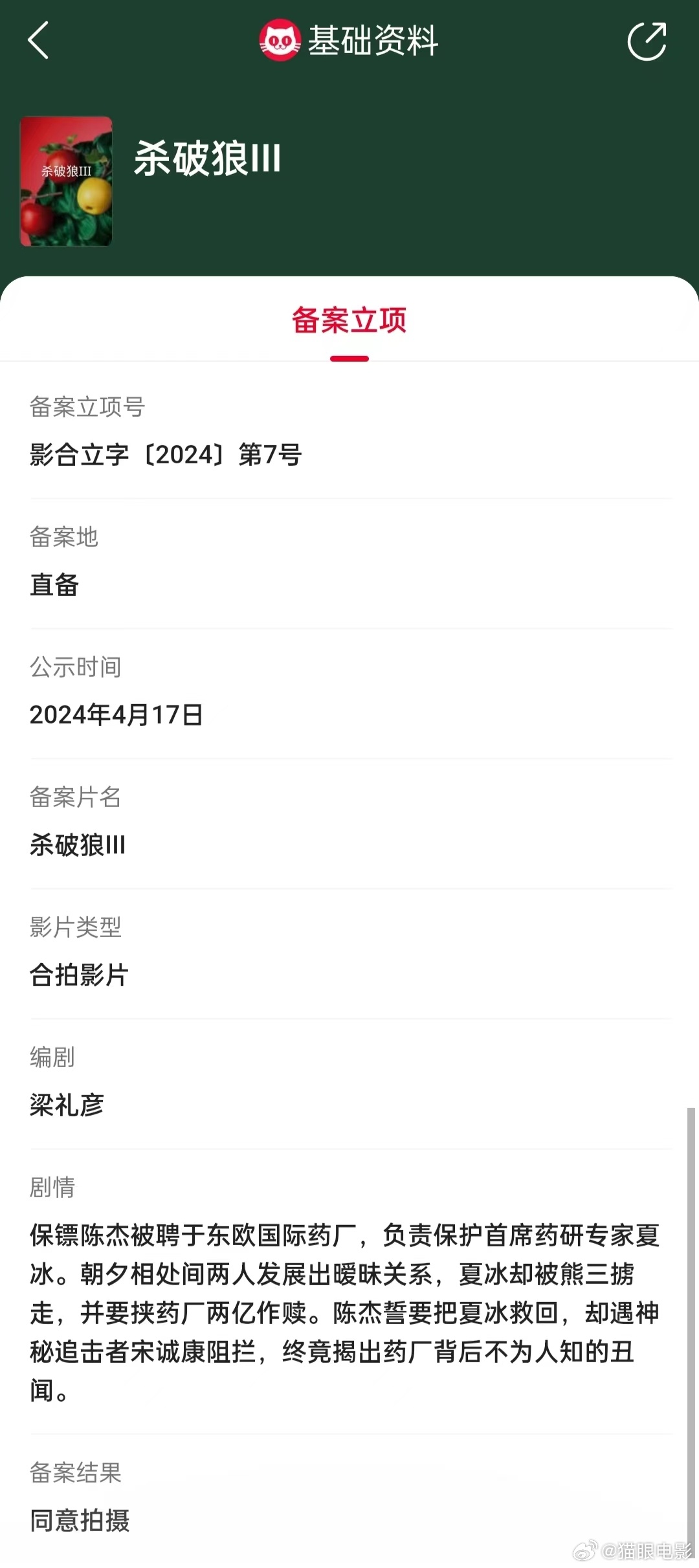
Task: Tap the red underline beneath 备案立项
Action: point(349,355)
